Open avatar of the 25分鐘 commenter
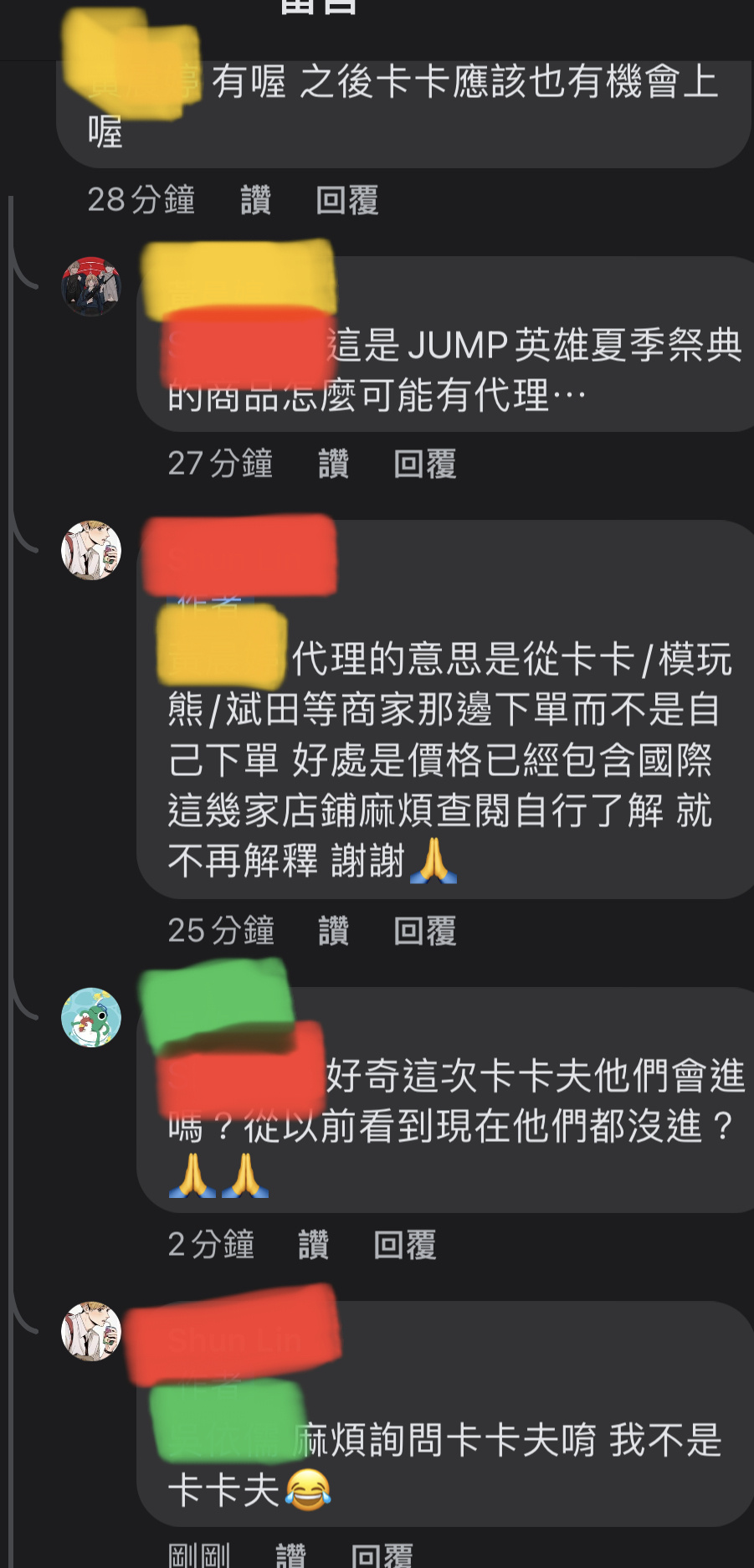 click(x=91, y=550)
